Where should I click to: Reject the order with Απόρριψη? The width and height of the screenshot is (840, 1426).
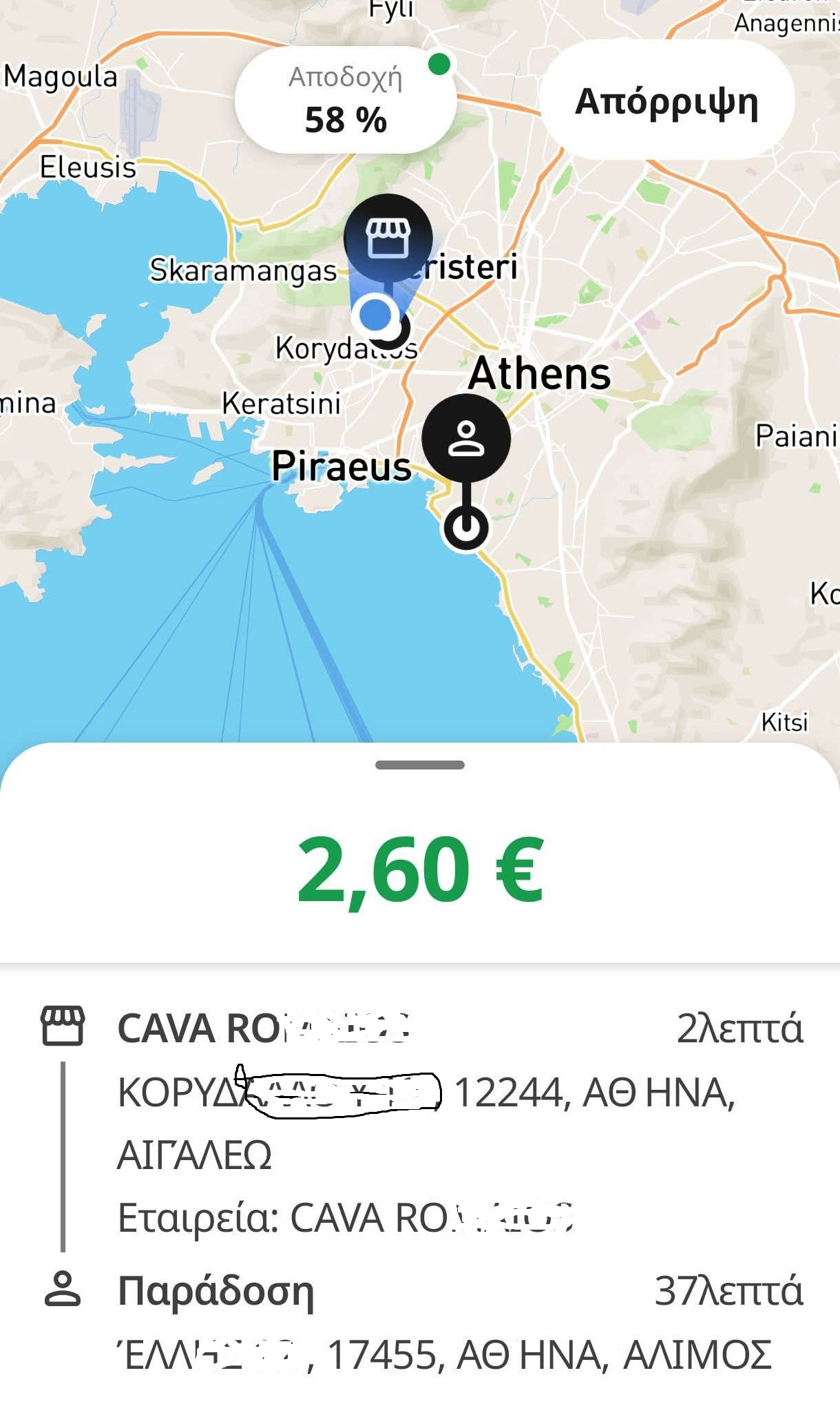point(666,101)
